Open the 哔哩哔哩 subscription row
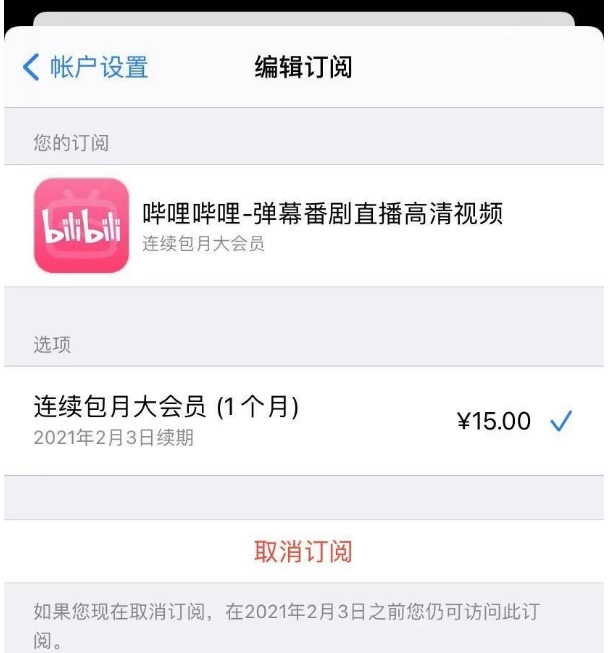The height and width of the screenshot is (653, 611). tap(305, 226)
